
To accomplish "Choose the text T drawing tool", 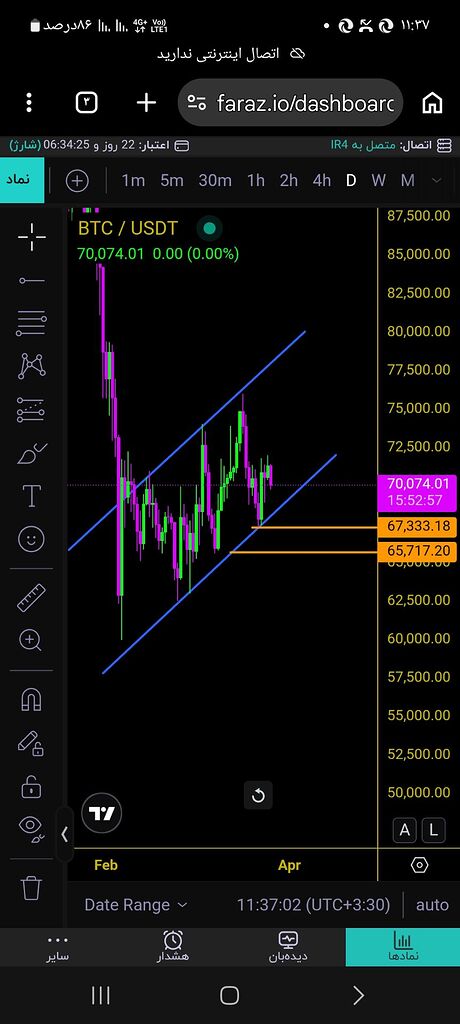I will [x=31, y=496].
